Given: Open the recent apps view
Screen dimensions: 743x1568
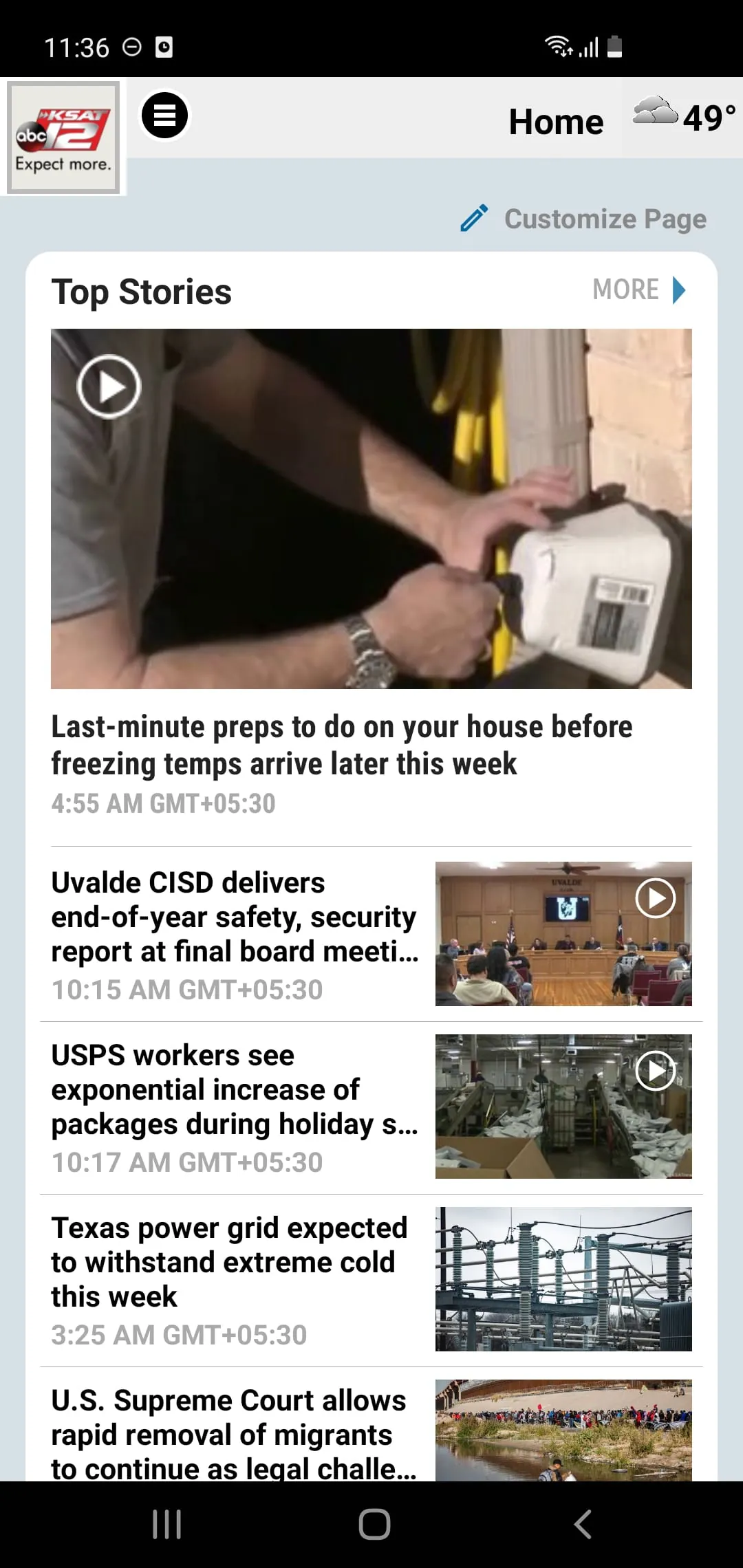Looking at the screenshot, I should (x=166, y=1524).
